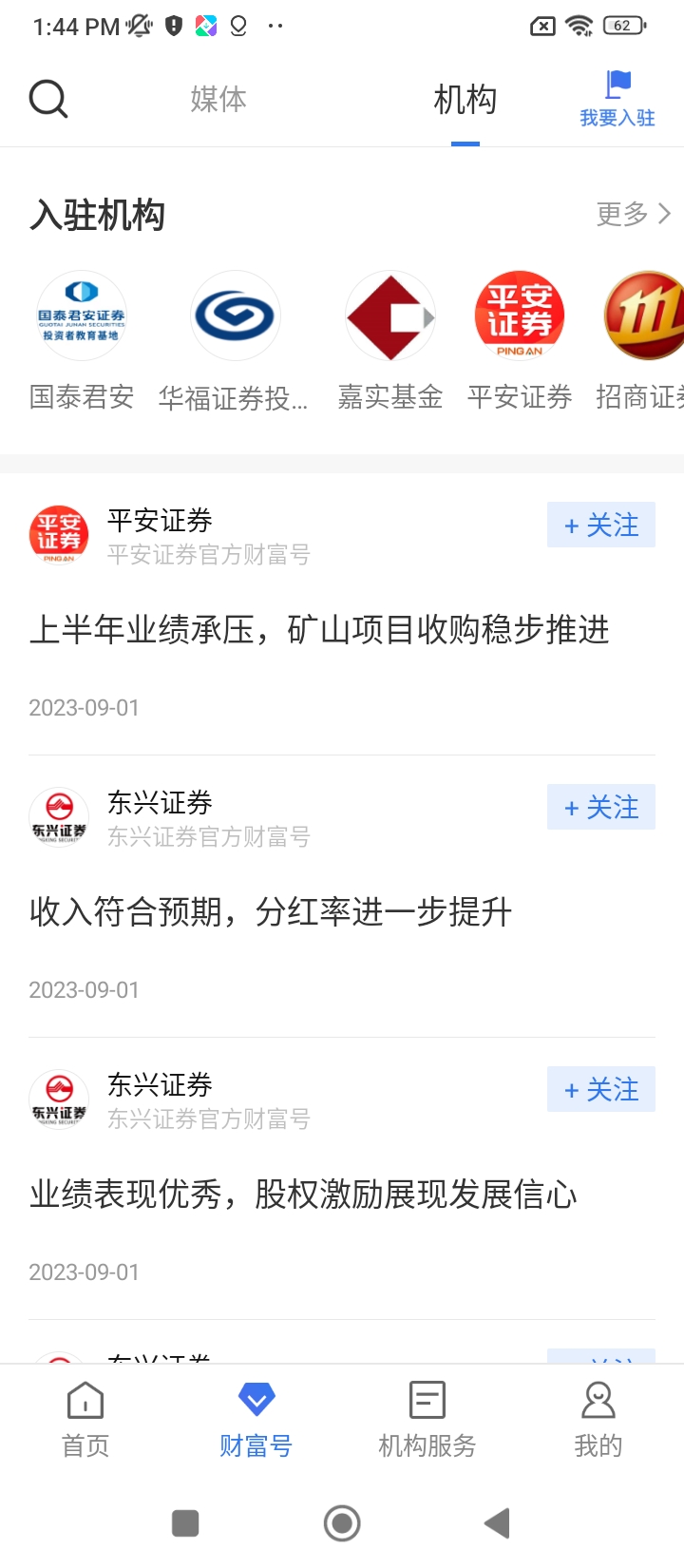Tap 我要入驻 flag button
The width and height of the screenshot is (684, 1568).
(617, 99)
